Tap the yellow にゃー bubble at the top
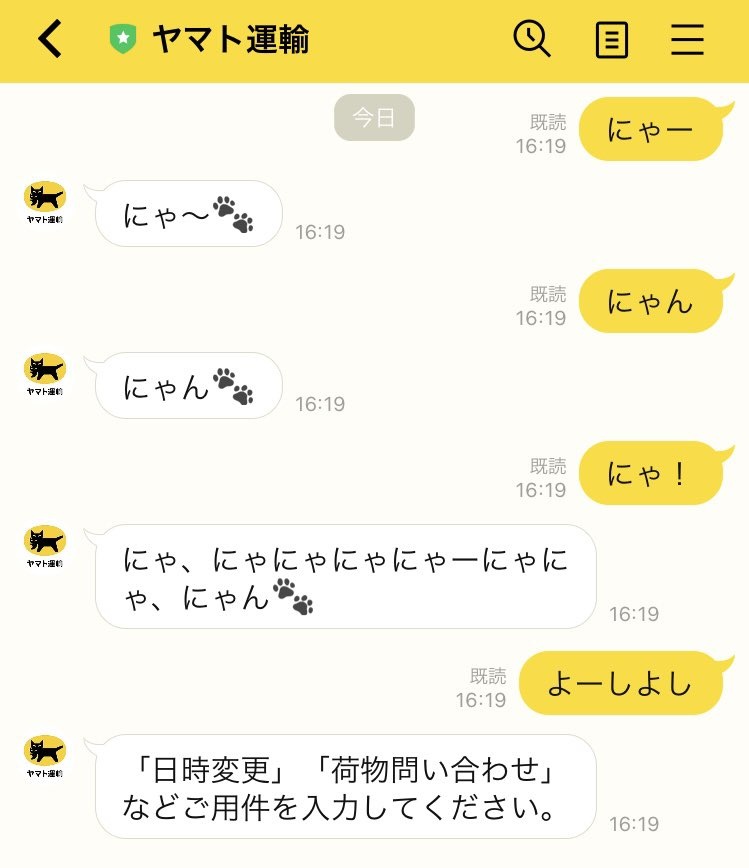This screenshot has width=749, height=868. [x=651, y=129]
